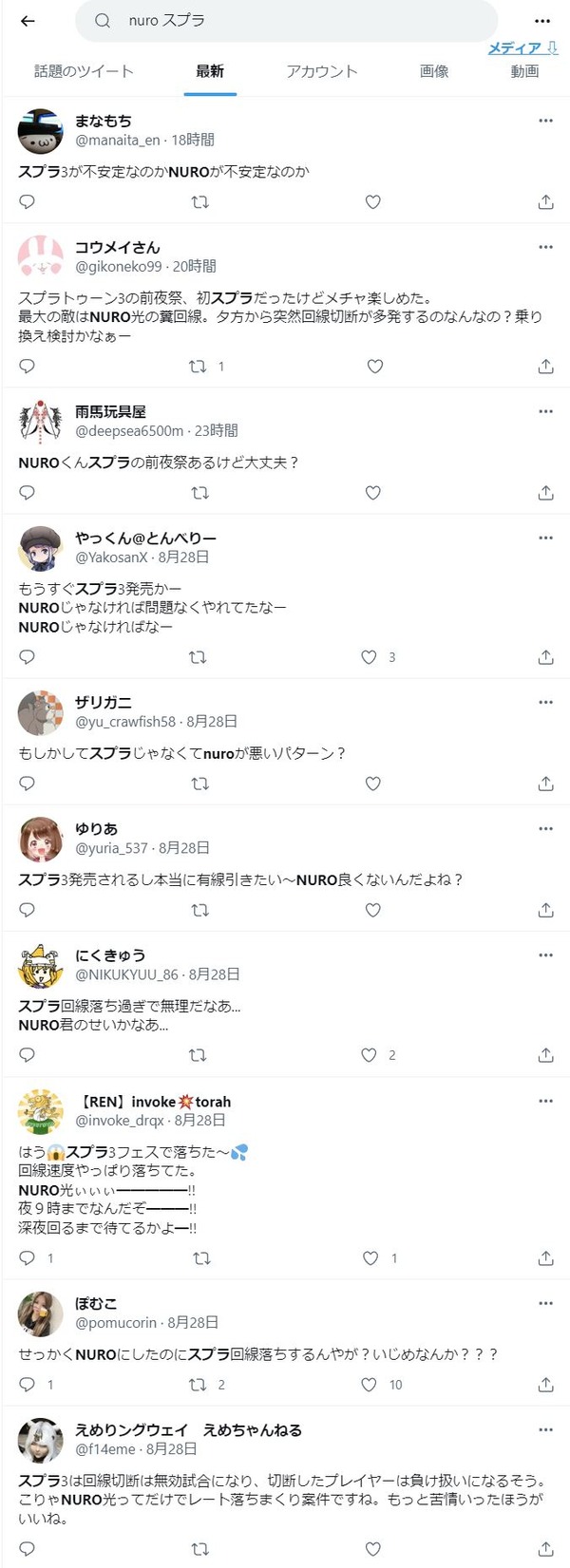The image size is (570, 1568).
Task: Reply to 雨馬玩具屋's tweet
Action: 28,493
